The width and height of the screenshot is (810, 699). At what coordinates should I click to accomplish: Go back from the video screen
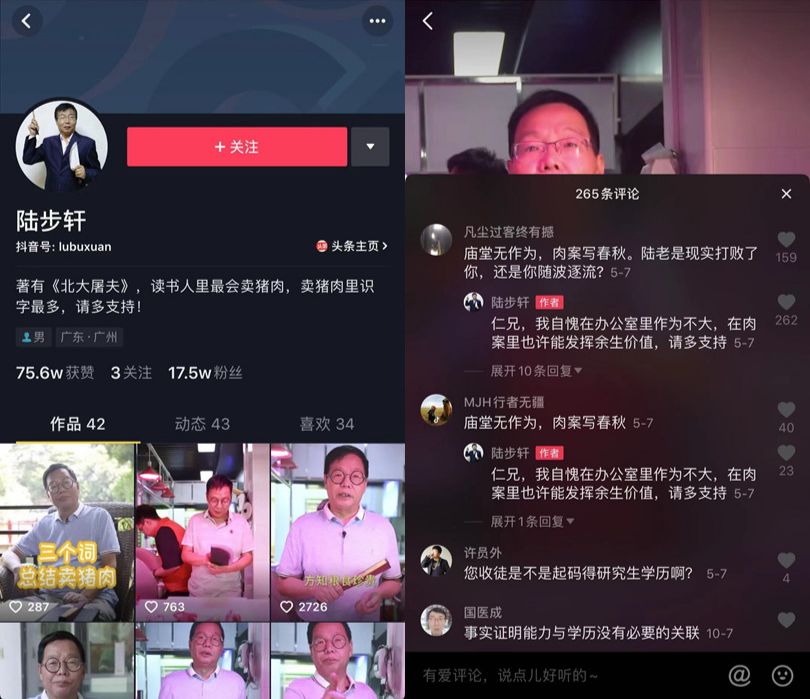coord(428,21)
